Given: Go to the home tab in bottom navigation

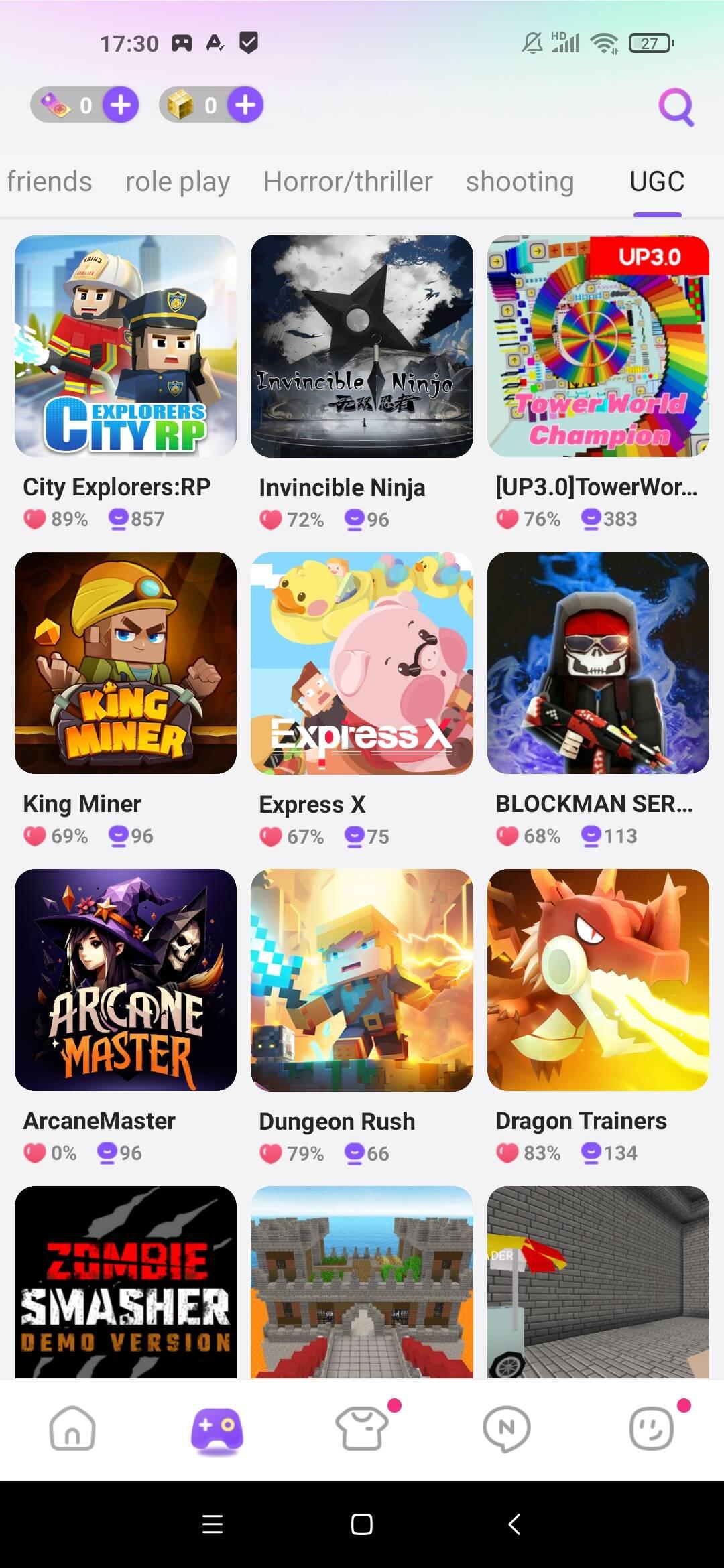Looking at the screenshot, I should [x=72, y=1428].
